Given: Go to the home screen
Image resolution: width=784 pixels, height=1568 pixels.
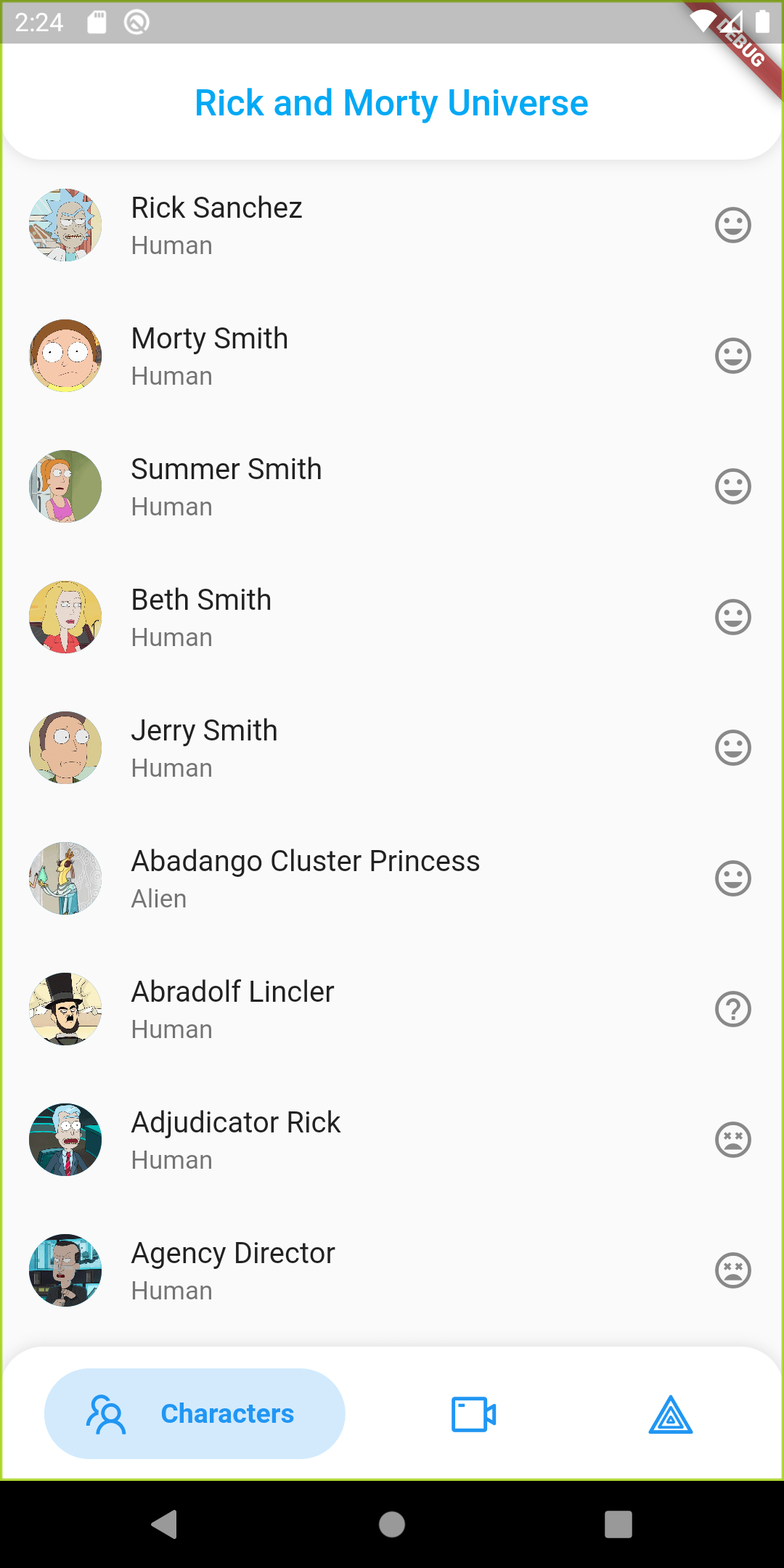Looking at the screenshot, I should pyautogui.click(x=392, y=1524).
